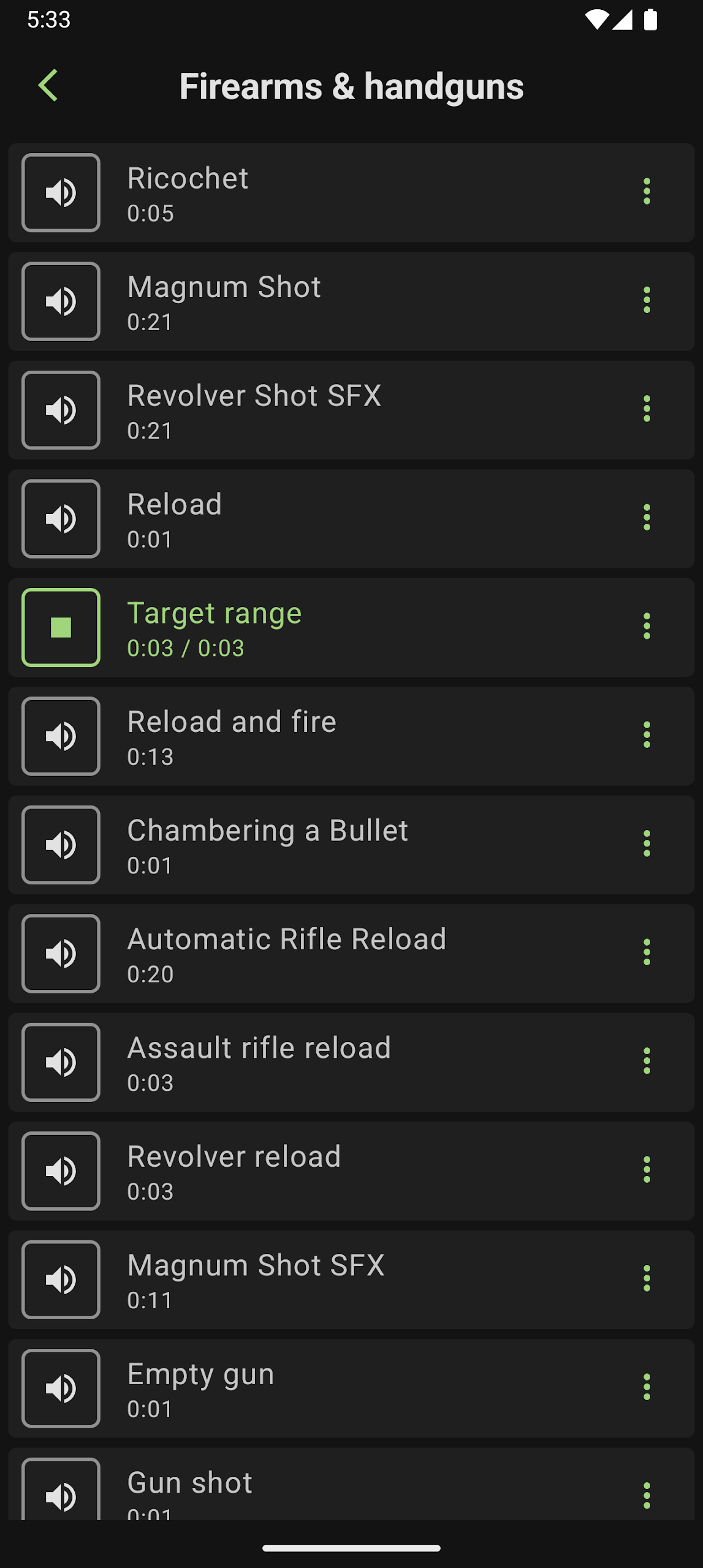Play the Empty gun sound

pyautogui.click(x=61, y=1389)
